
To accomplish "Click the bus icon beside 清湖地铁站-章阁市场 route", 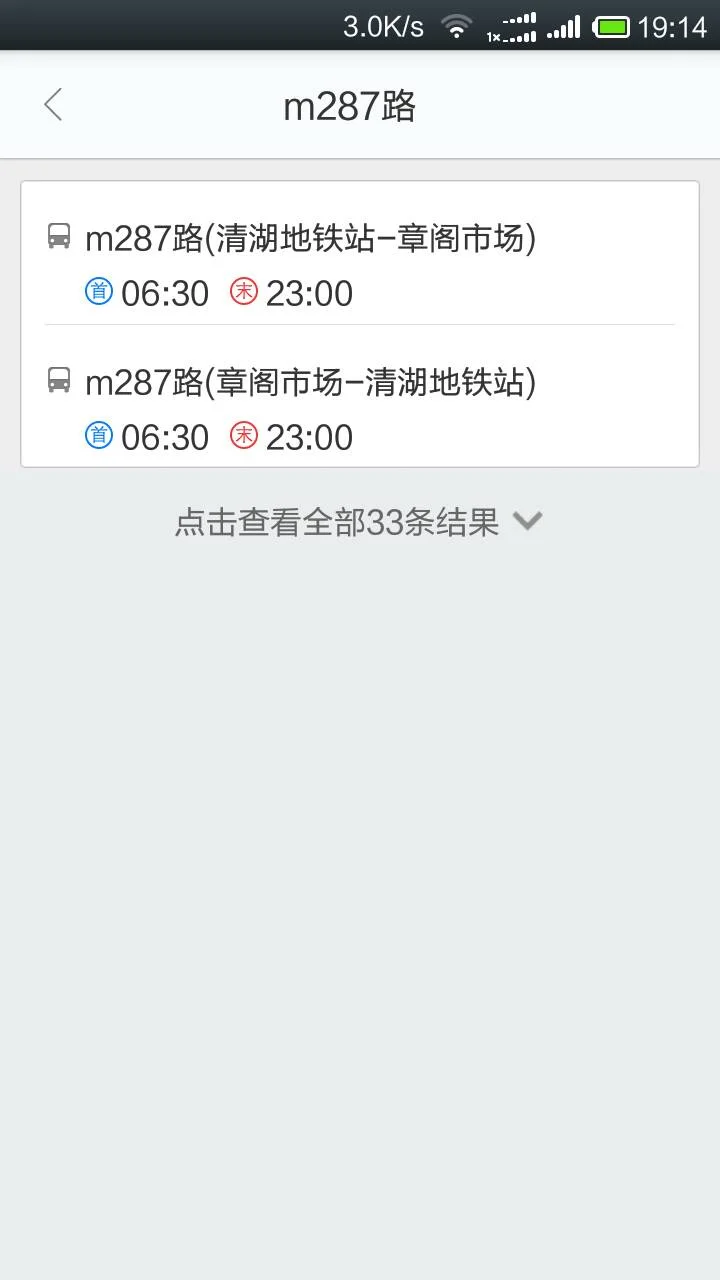I will [60, 238].
